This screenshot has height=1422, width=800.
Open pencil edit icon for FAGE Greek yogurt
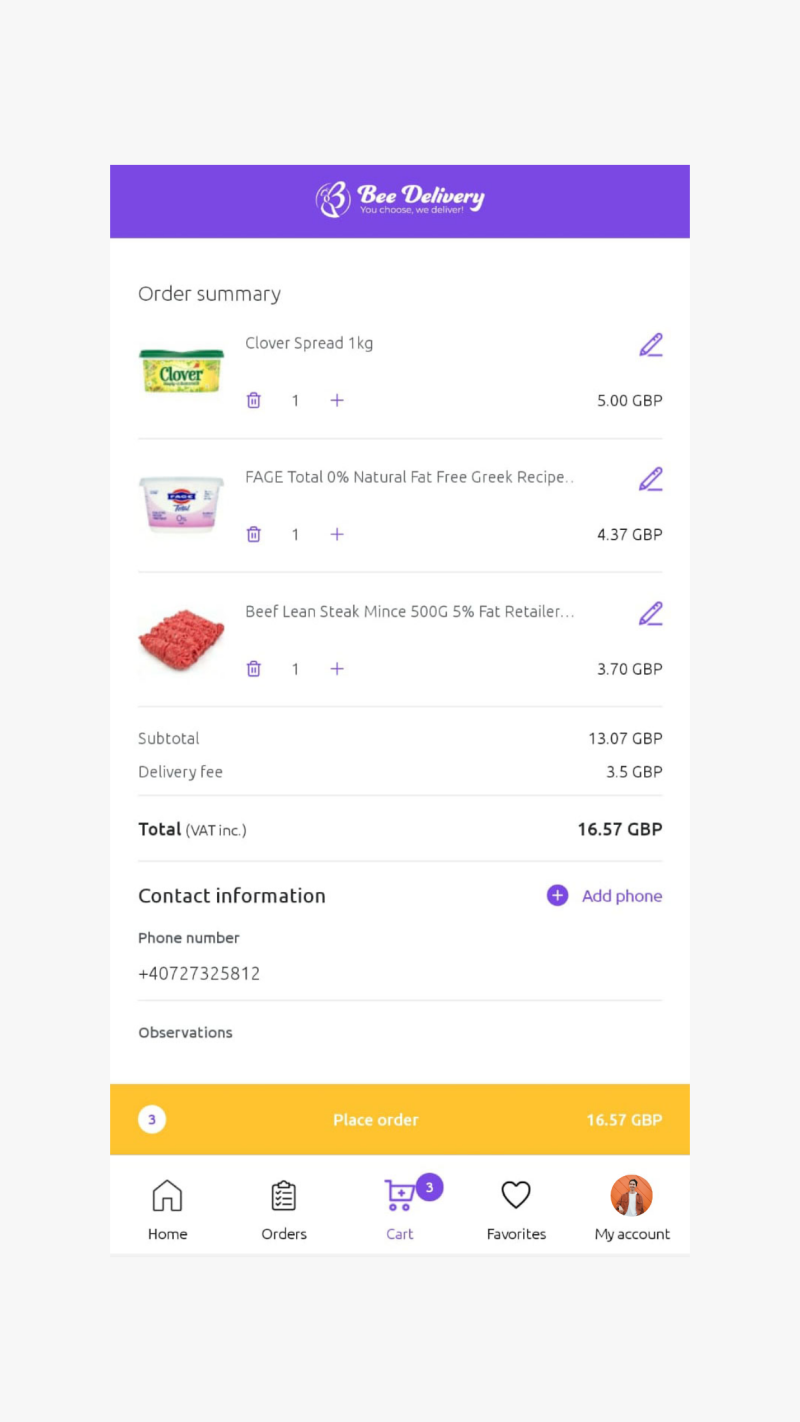(651, 478)
